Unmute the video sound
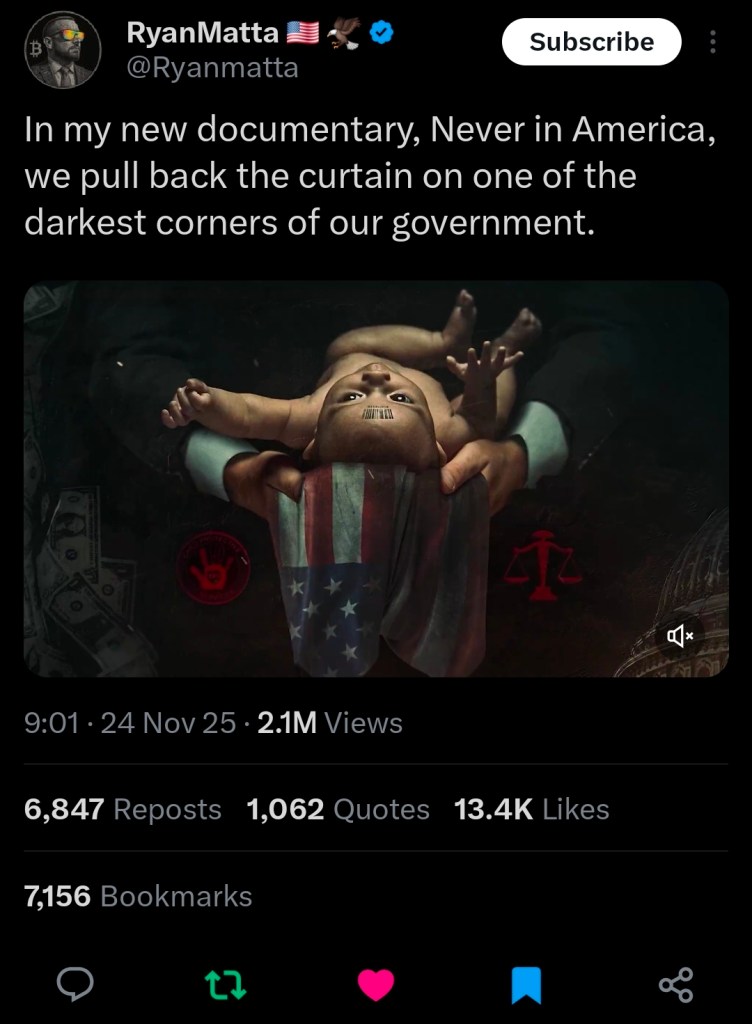Viewport: 752px width, 1024px height. tap(678, 635)
